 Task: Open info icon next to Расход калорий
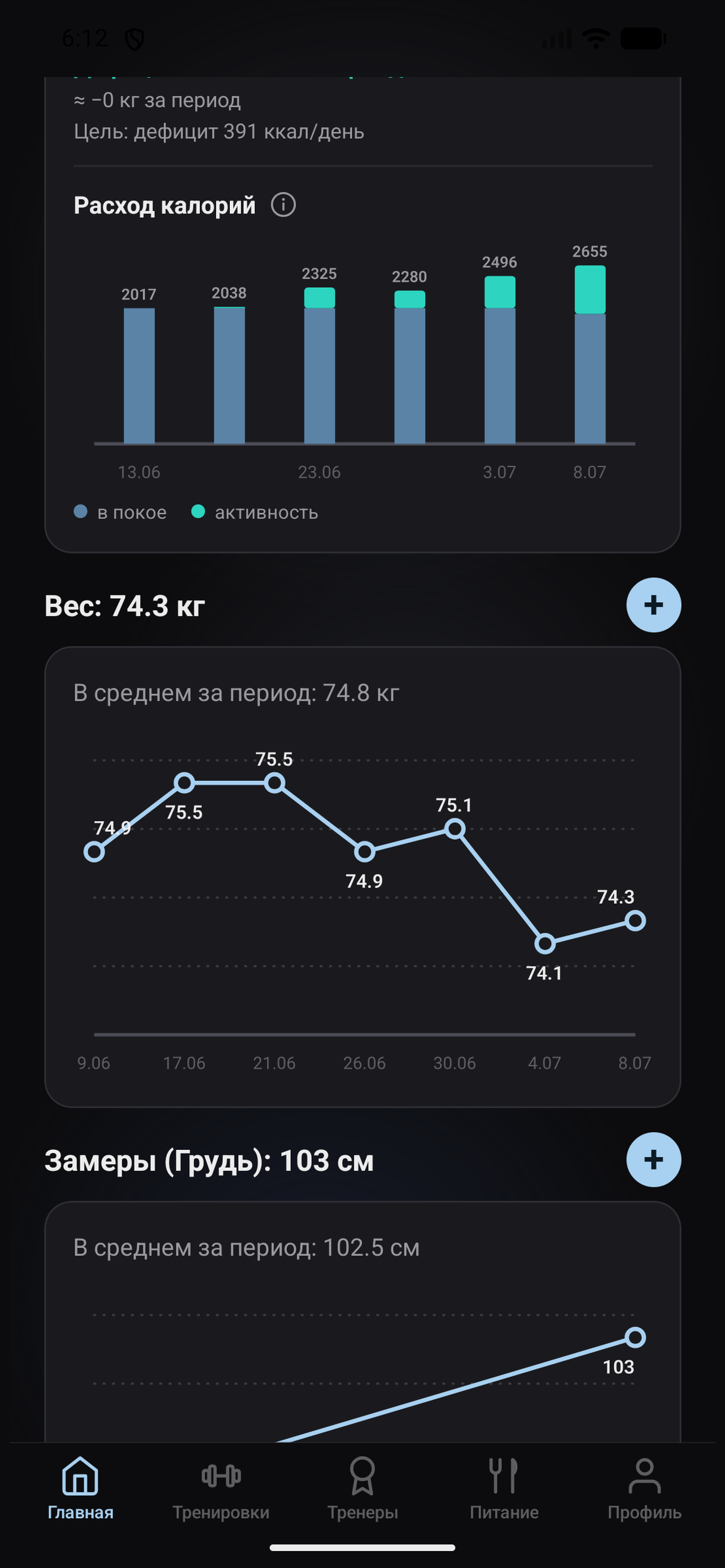[x=283, y=205]
